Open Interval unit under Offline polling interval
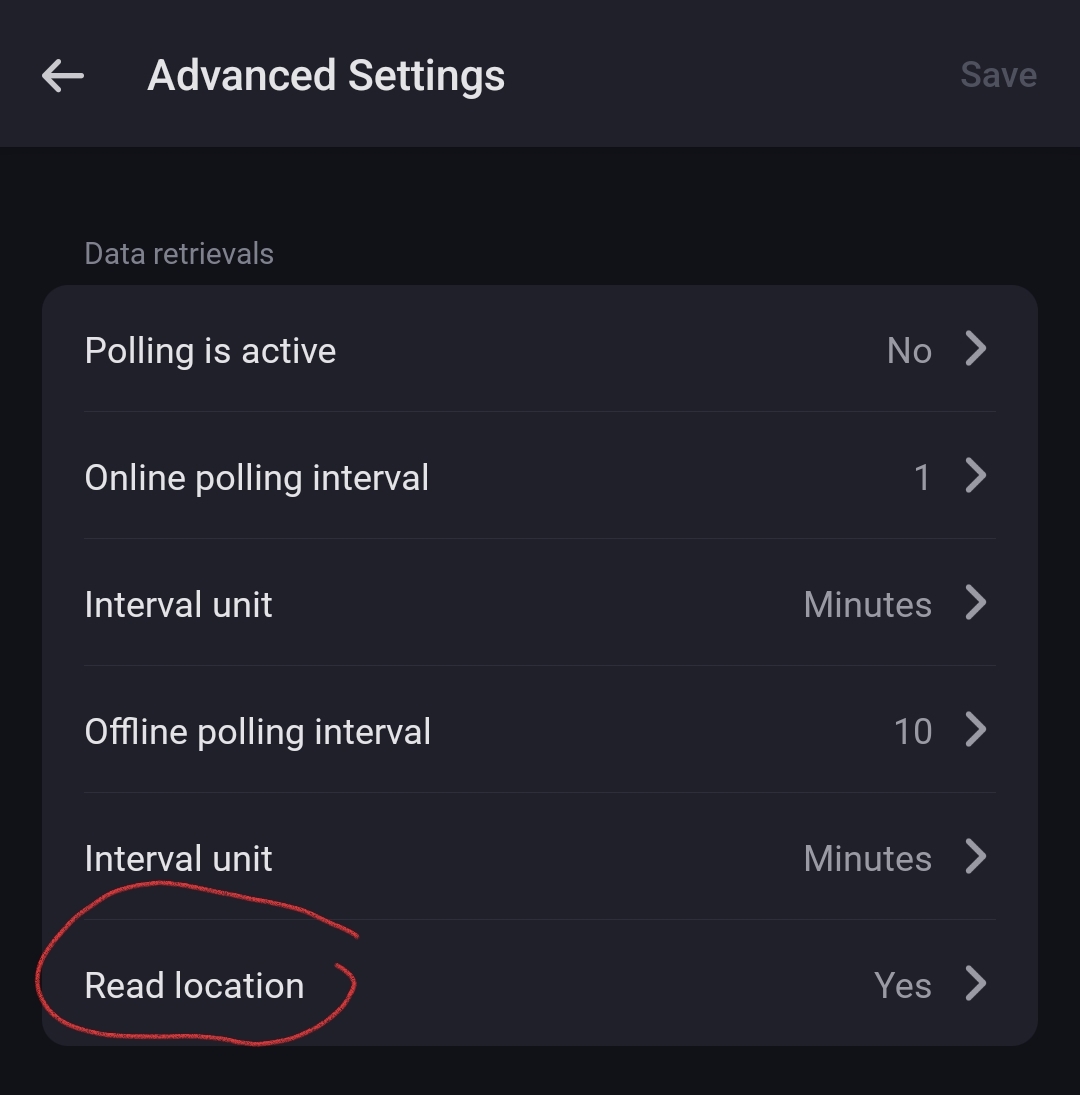This screenshot has height=1095, width=1080. click(539, 858)
